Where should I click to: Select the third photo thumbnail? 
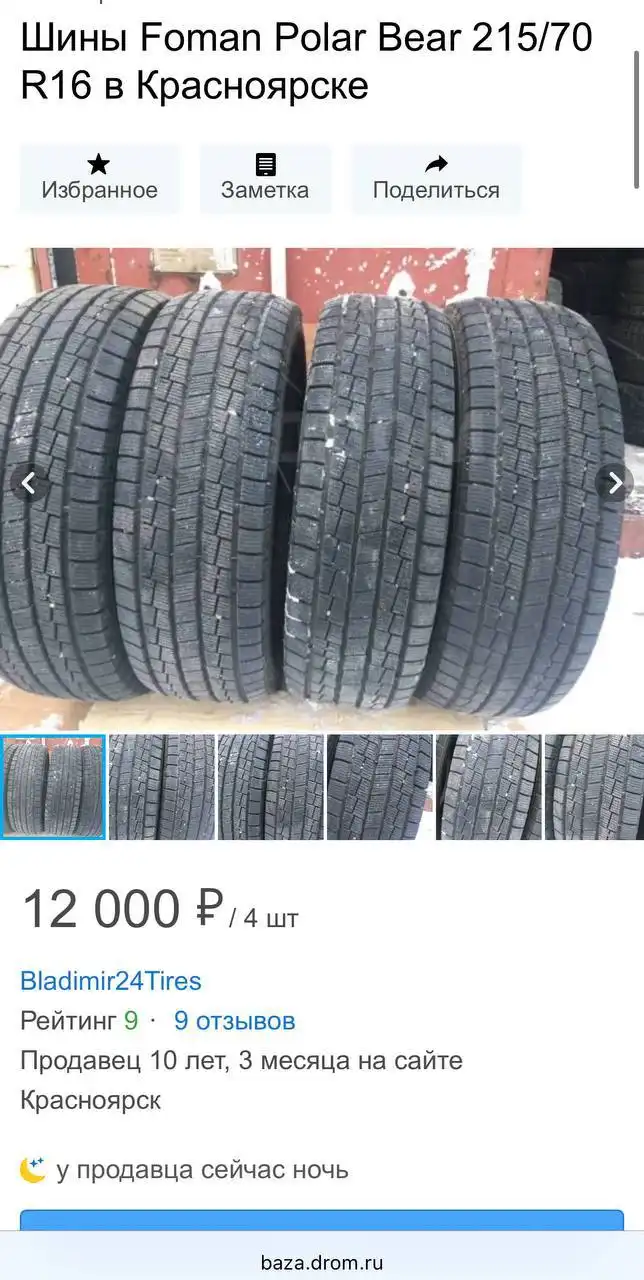pos(271,787)
